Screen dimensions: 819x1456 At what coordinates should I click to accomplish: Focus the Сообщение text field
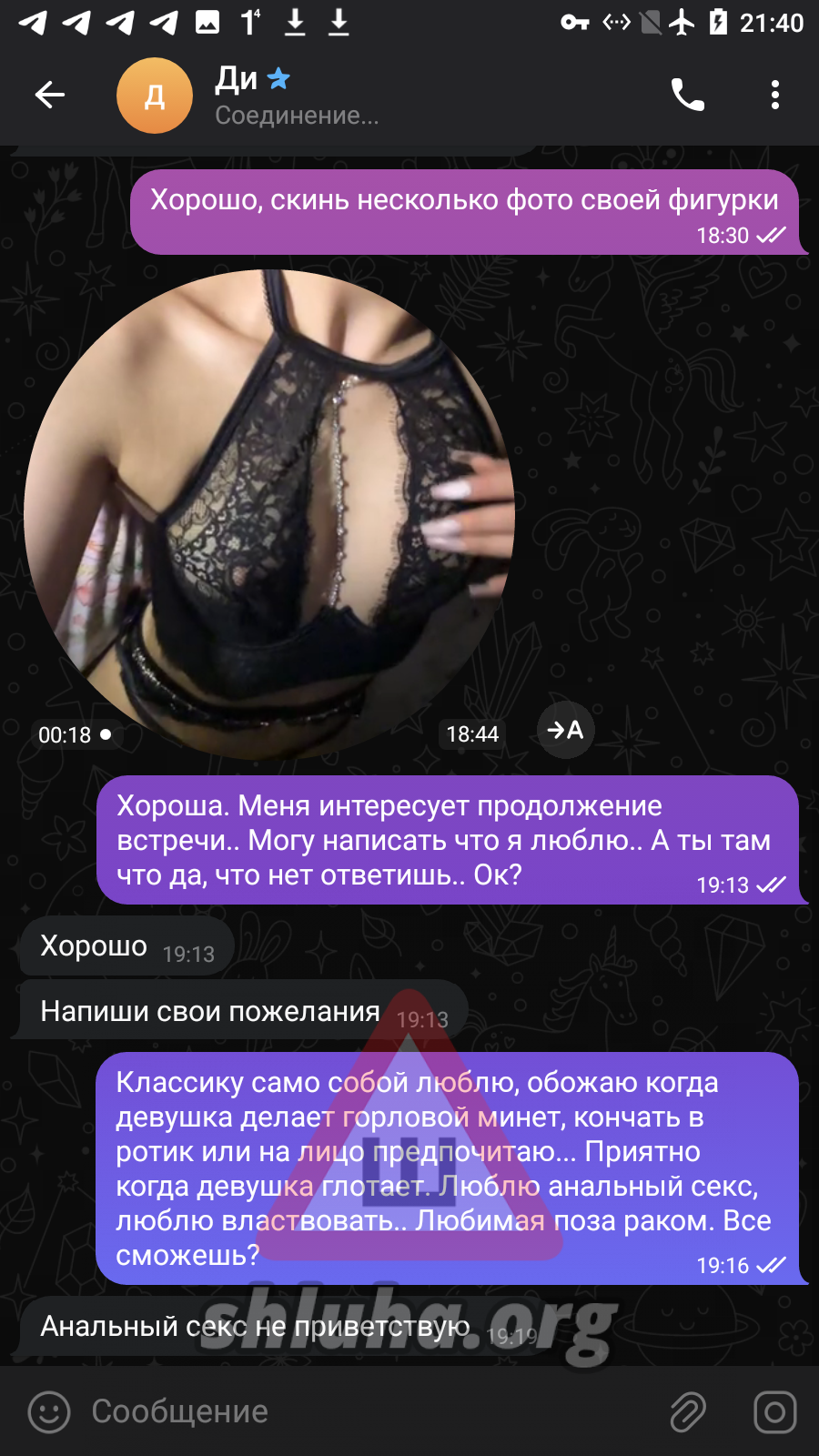364,1411
